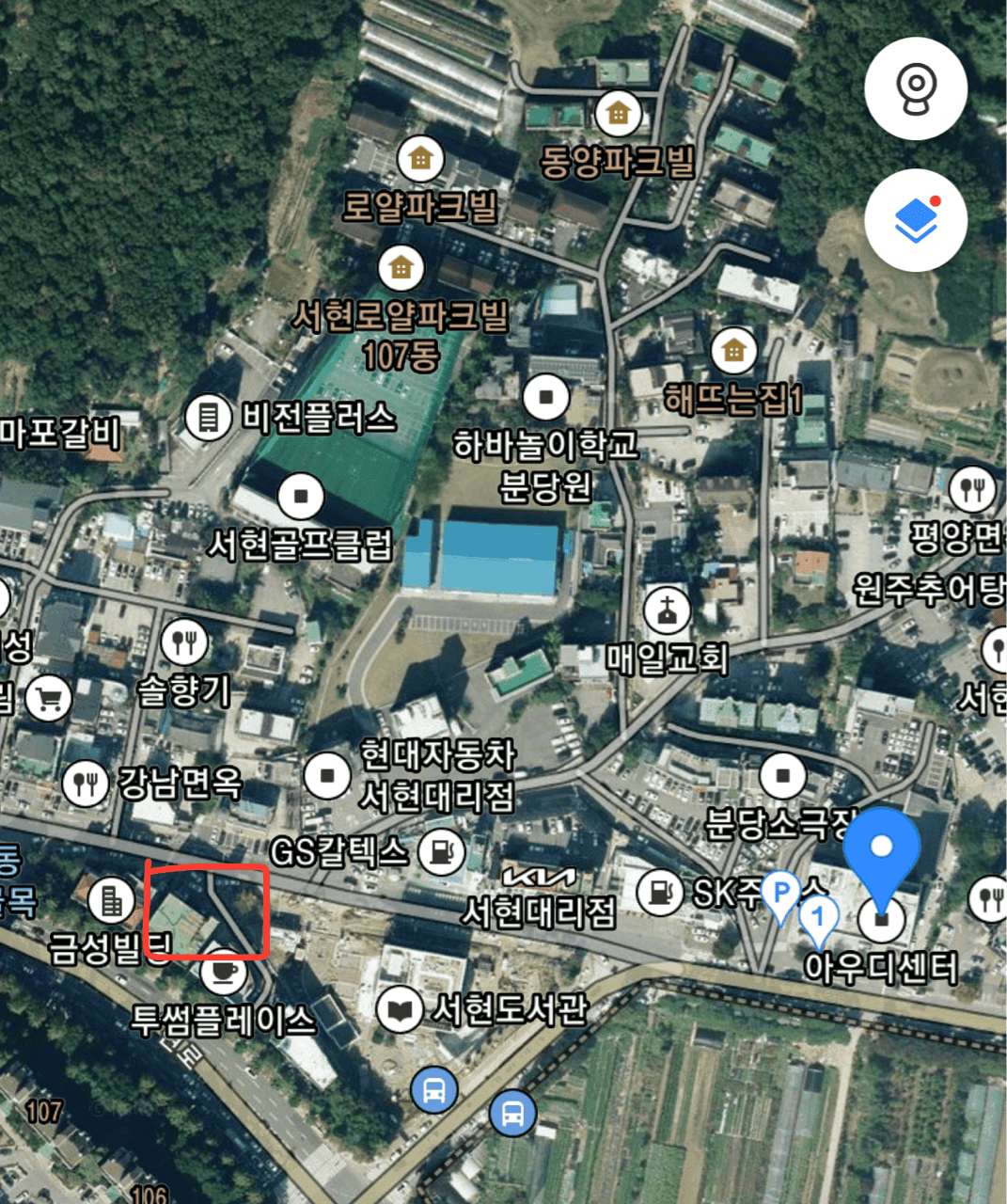Tap the GS칼텍스 gas station marker

point(440,851)
